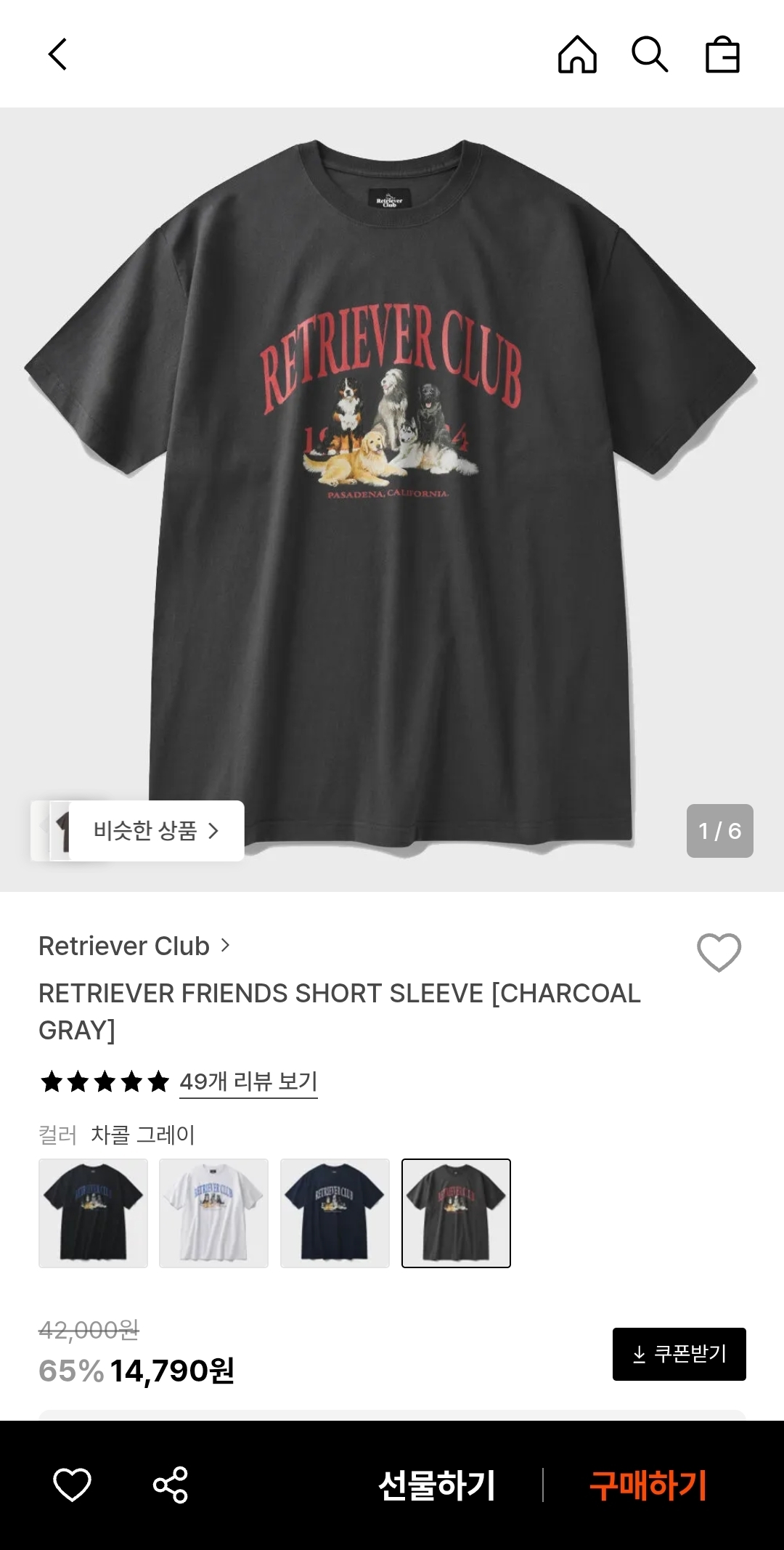Open the home icon in the top bar
The width and height of the screenshot is (784, 1550).
point(577,54)
